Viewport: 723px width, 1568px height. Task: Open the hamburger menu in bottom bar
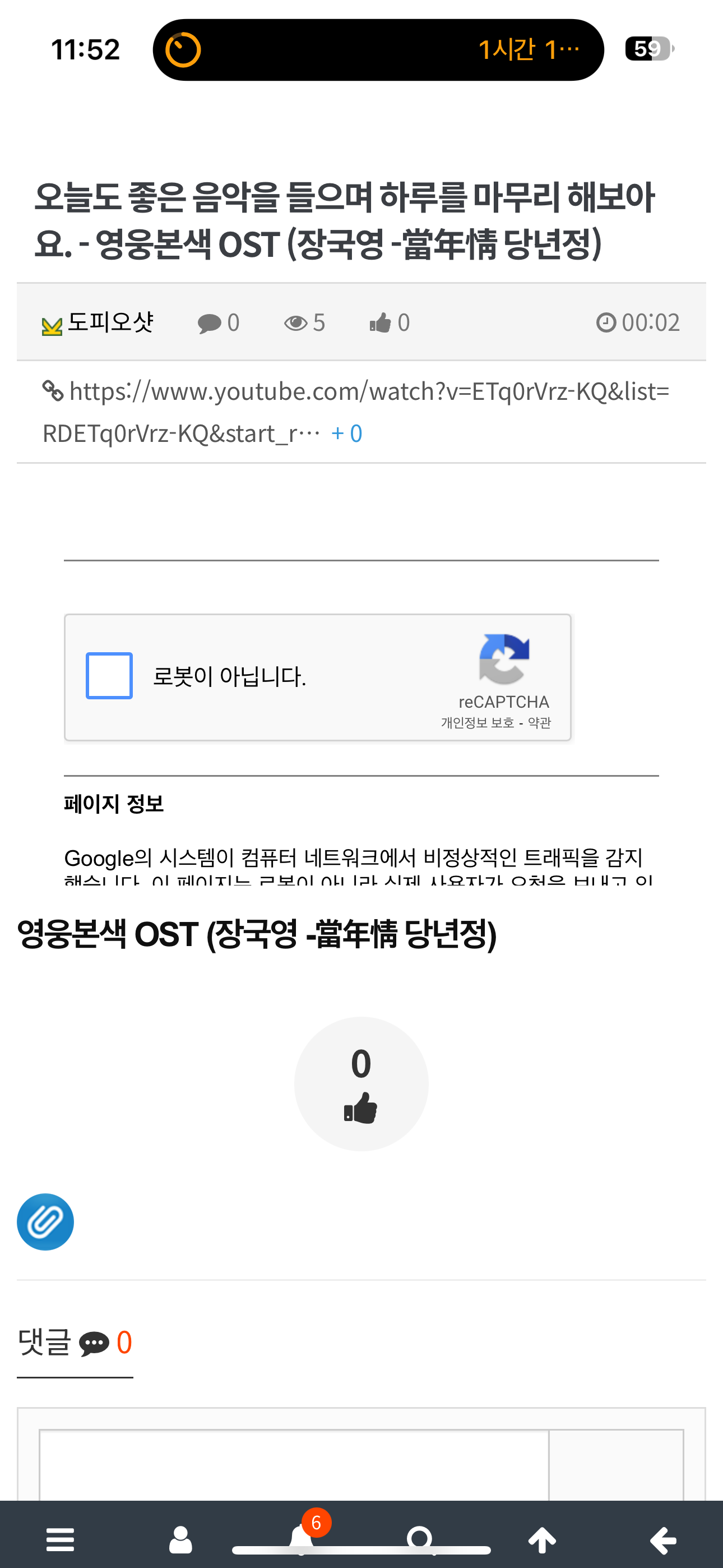coord(61,1540)
